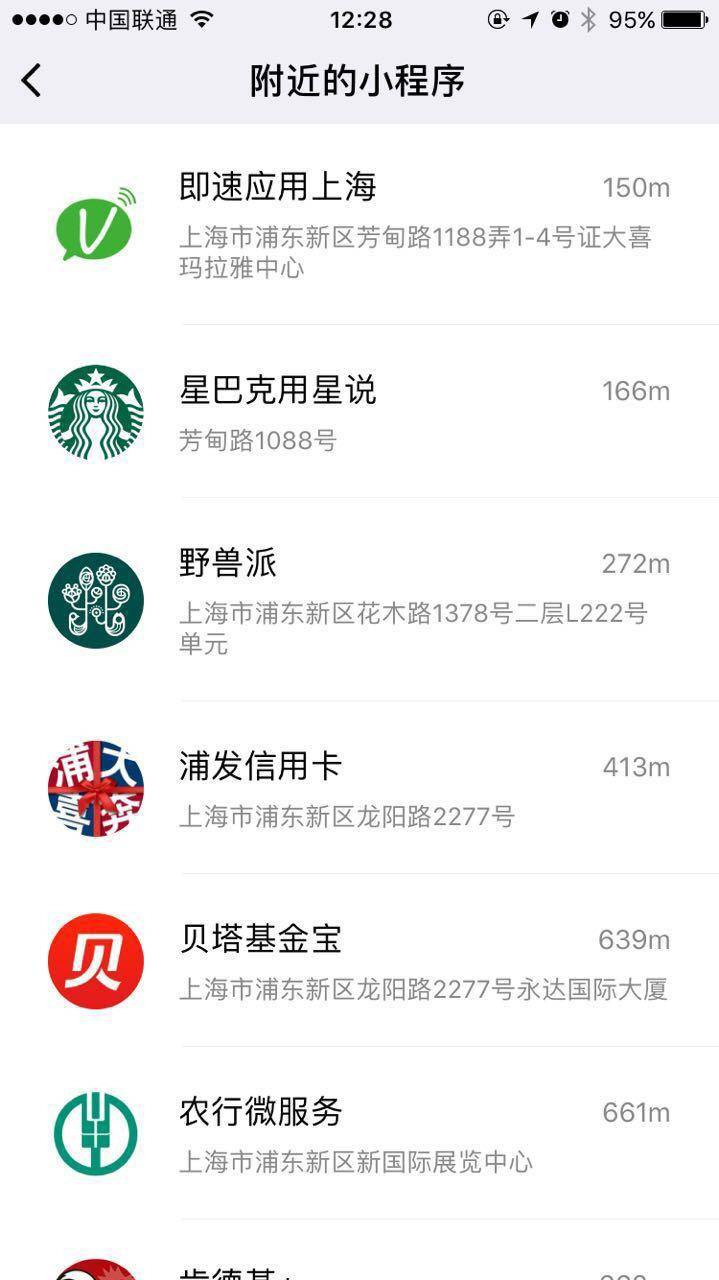
Task: Launch the 浦发信用卡 mini program
Action: click(x=360, y=787)
